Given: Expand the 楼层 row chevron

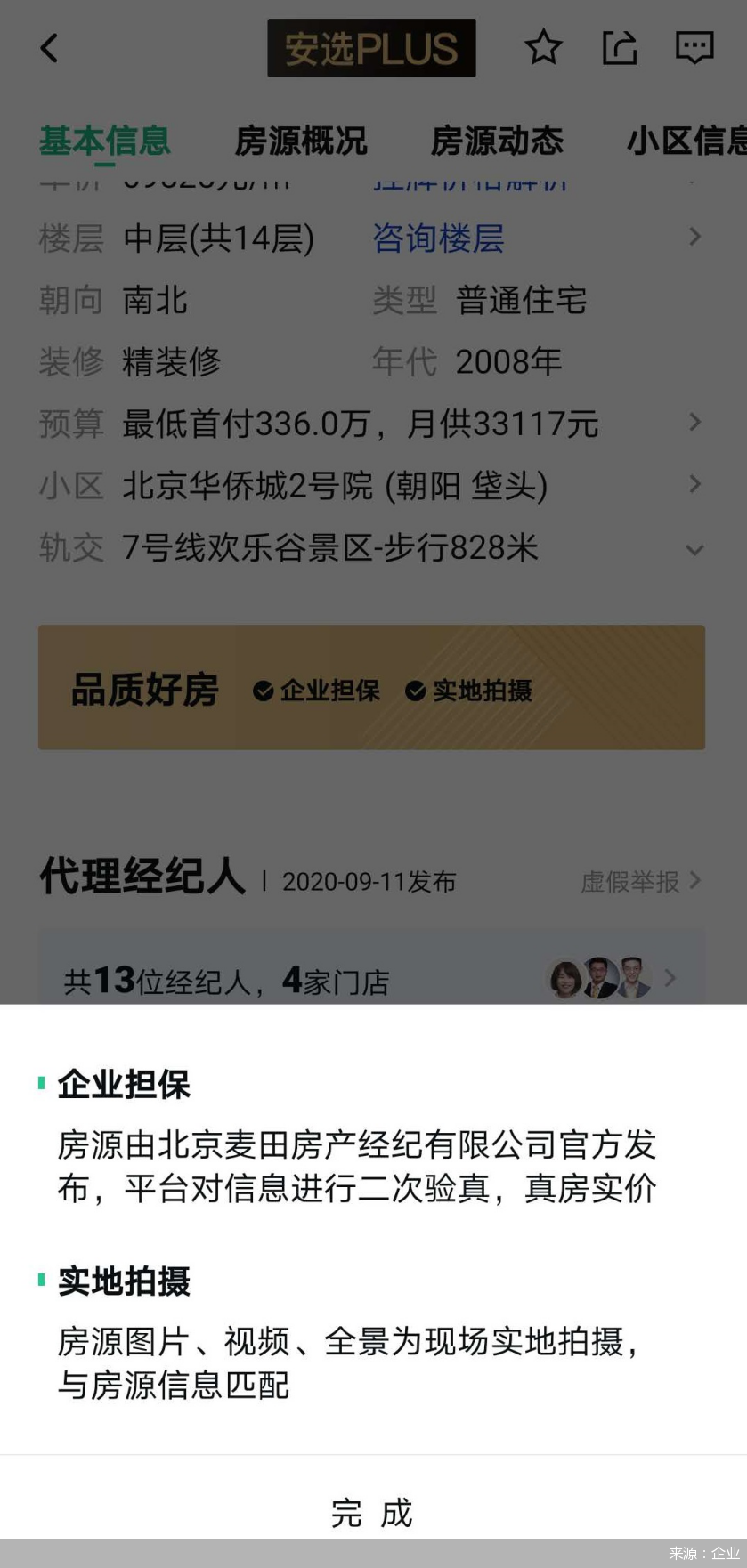Looking at the screenshot, I should pyautogui.click(x=695, y=238).
